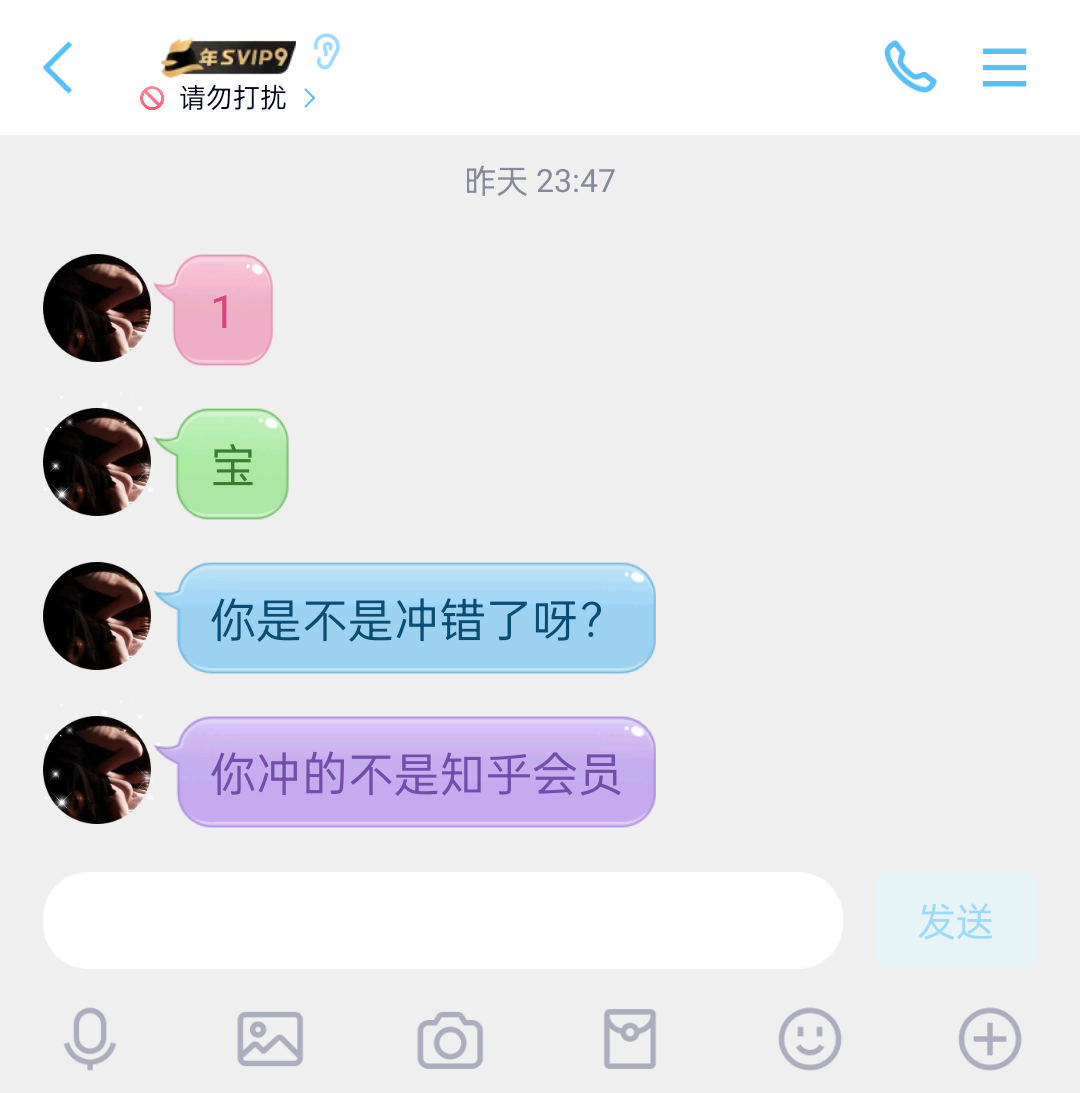This screenshot has height=1093, width=1080.
Task: Start a voice call with the phone icon
Action: pyautogui.click(x=910, y=68)
